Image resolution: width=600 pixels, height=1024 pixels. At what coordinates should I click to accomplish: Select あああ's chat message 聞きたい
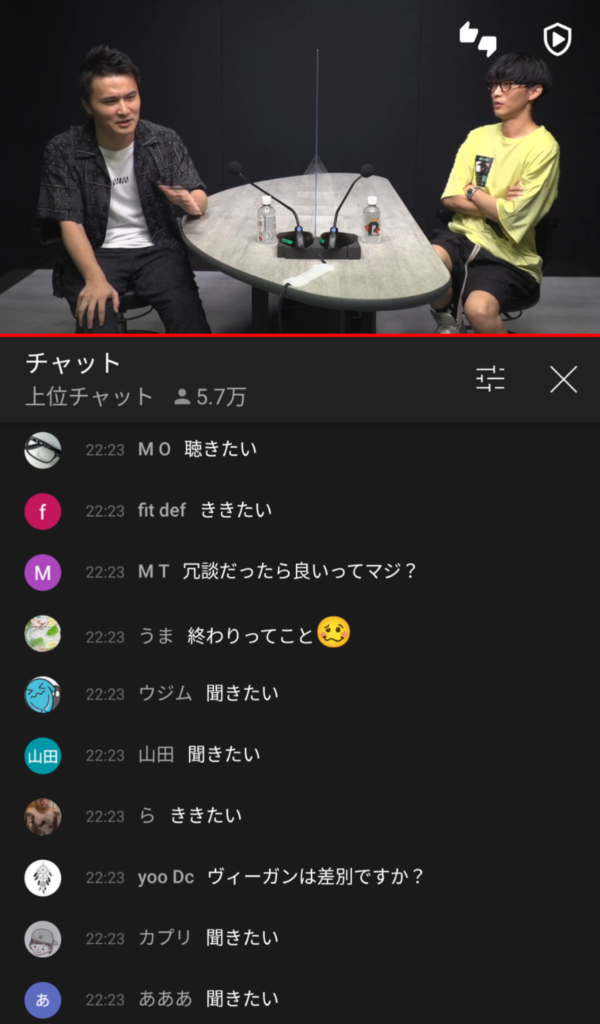[x=242, y=999]
